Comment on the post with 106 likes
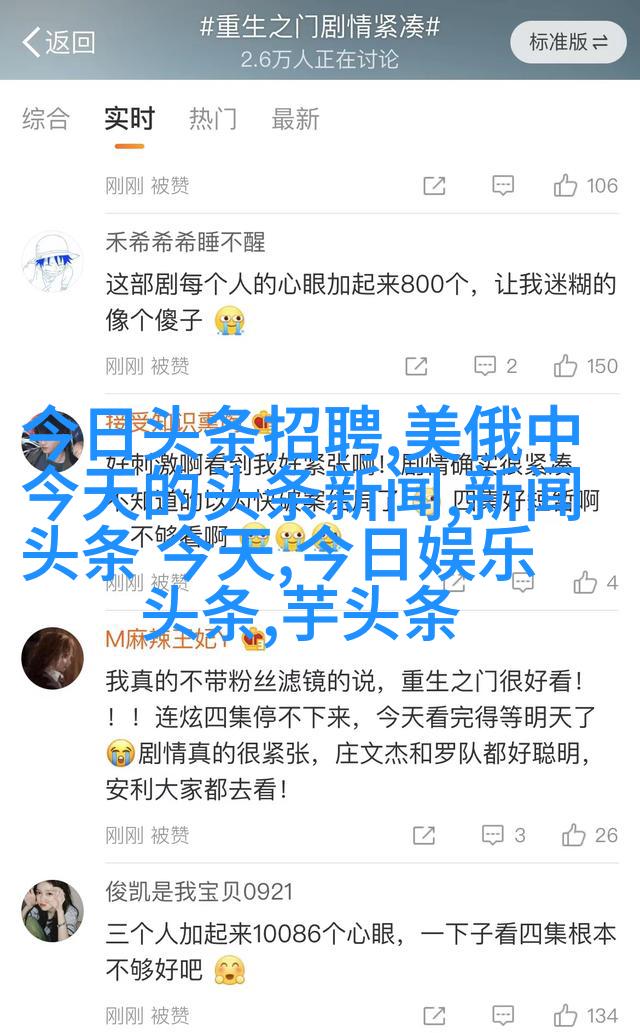Viewport: 640px width, 1033px height. [x=503, y=185]
